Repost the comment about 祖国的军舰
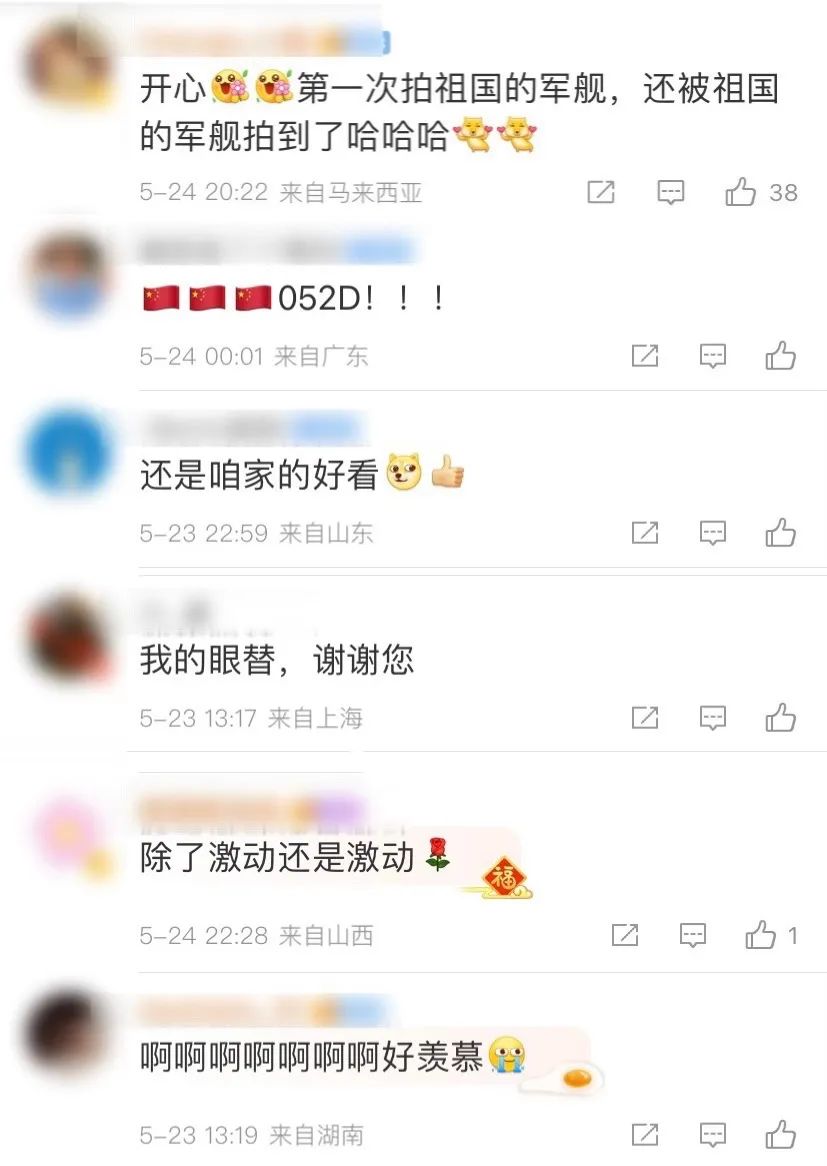 (600, 192)
